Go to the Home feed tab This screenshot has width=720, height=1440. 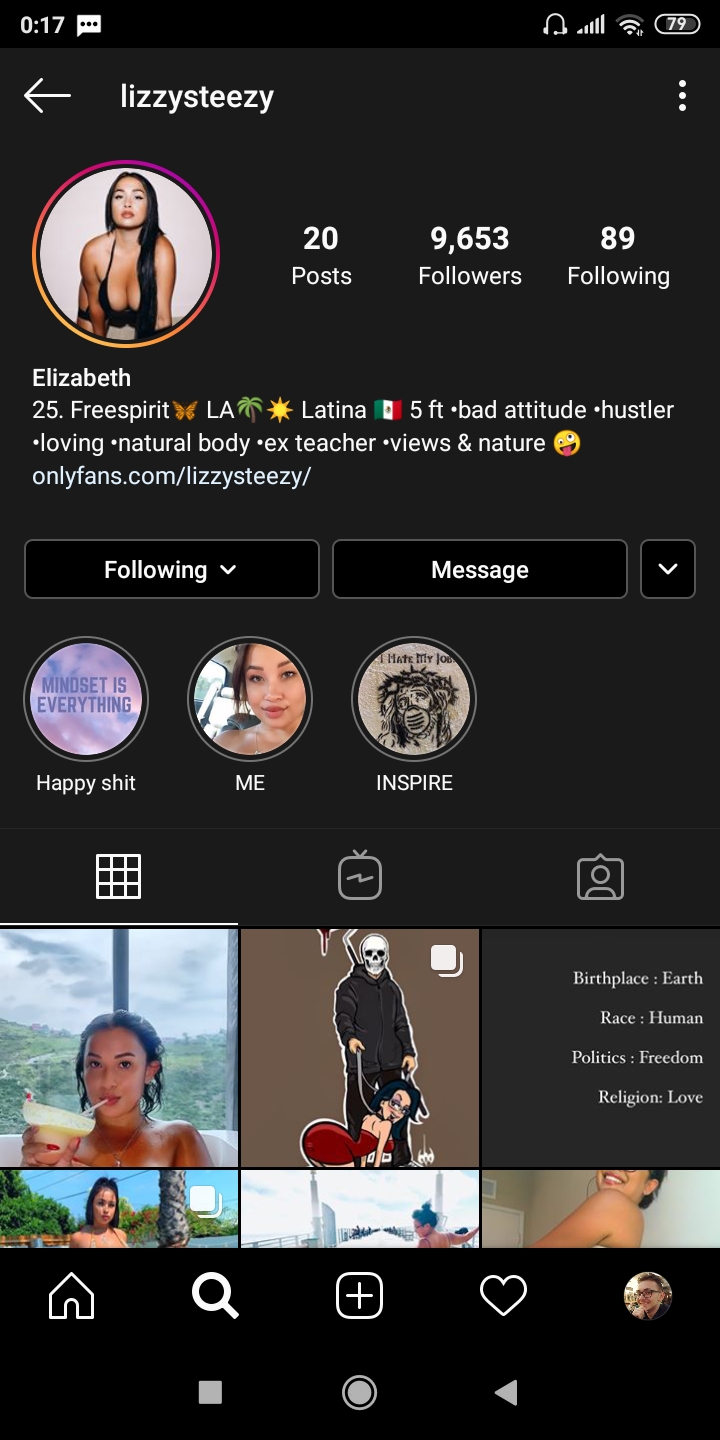click(72, 1296)
